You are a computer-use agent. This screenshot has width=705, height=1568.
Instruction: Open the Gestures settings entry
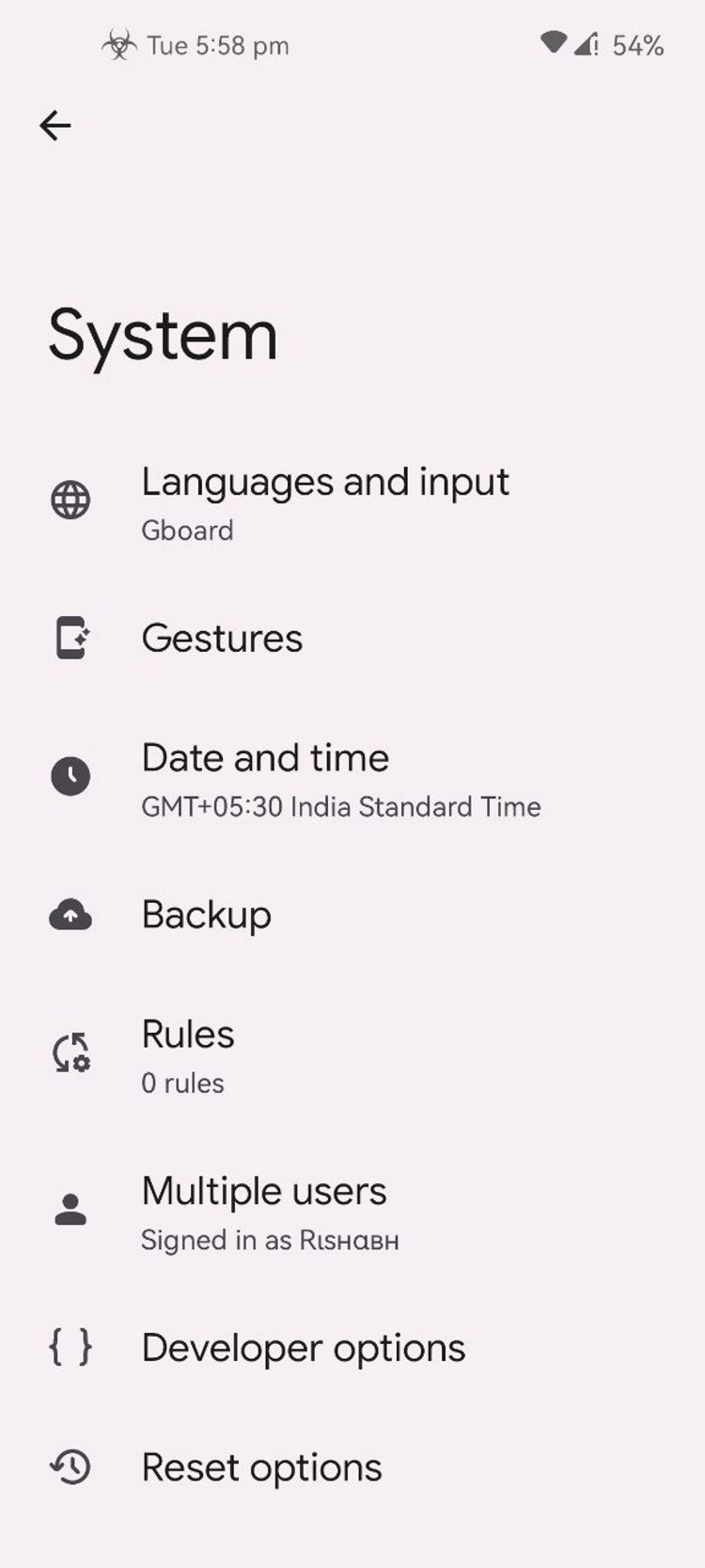(221, 638)
